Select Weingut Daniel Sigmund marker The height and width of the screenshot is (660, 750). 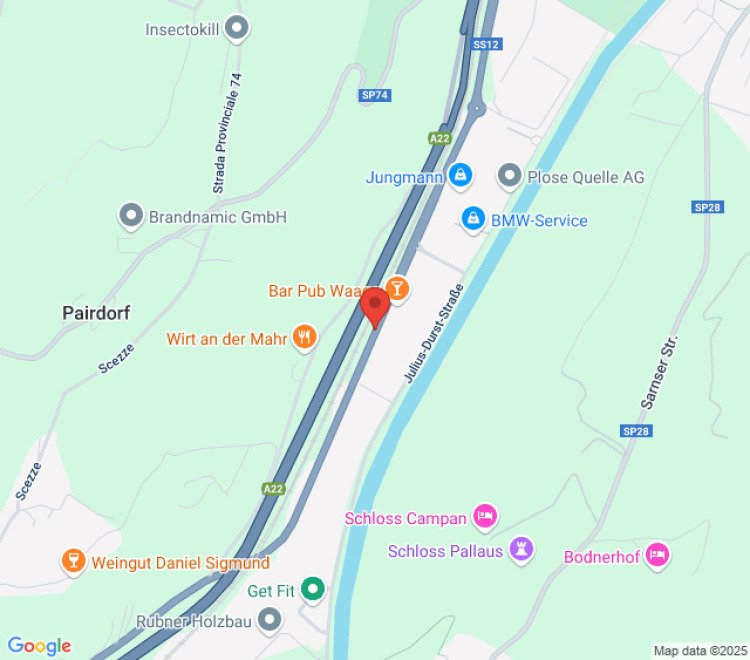coord(73,562)
